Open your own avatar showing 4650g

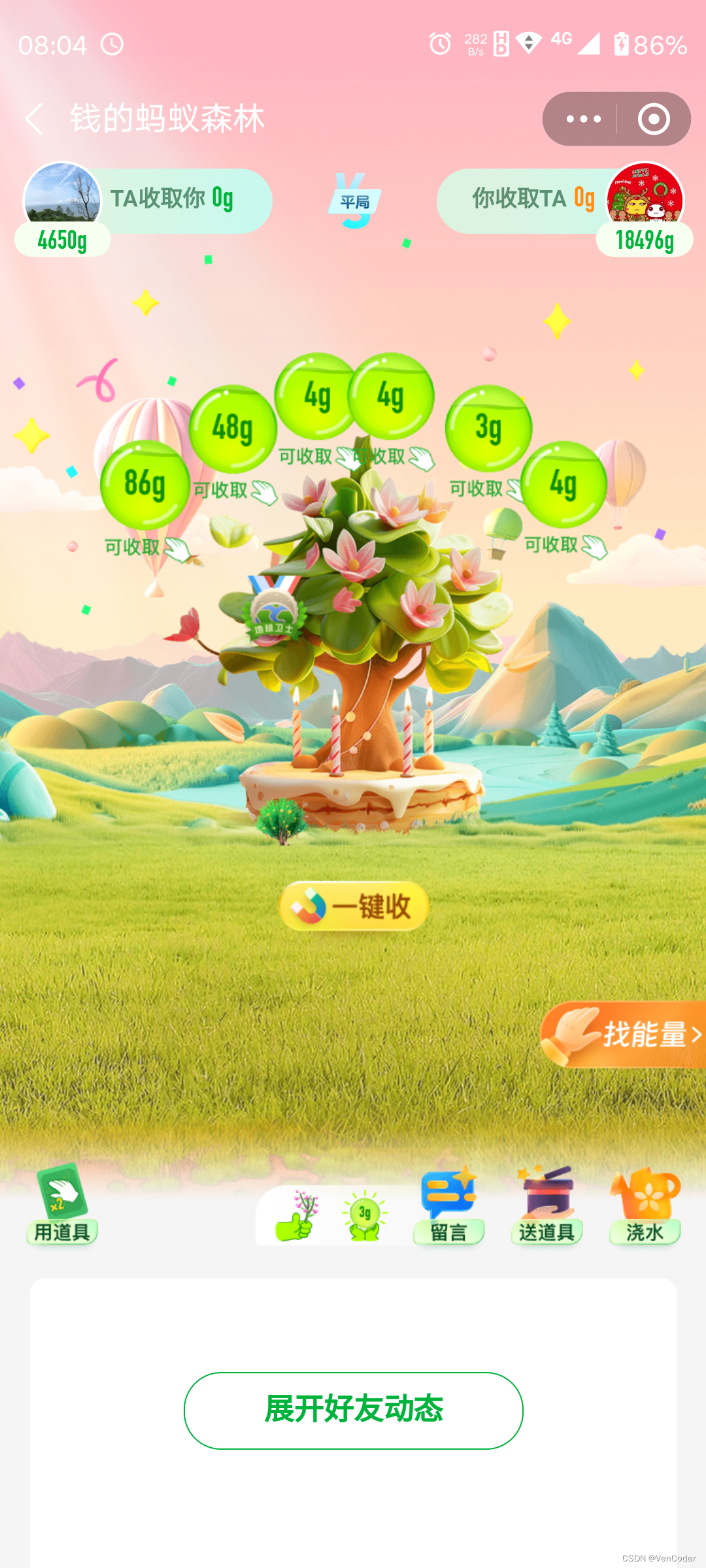tap(62, 199)
